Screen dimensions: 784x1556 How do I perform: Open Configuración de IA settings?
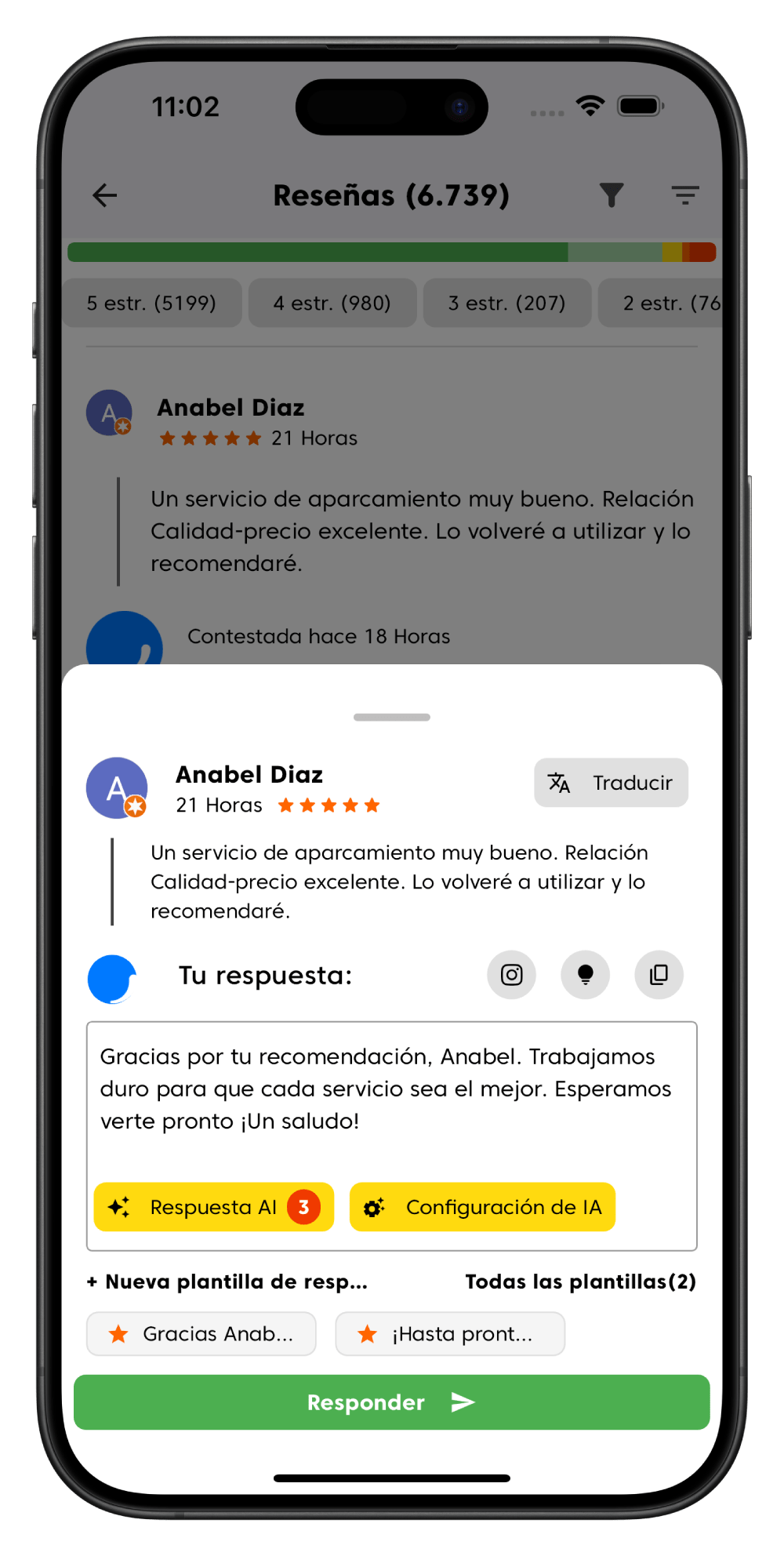click(x=482, y=1207)
